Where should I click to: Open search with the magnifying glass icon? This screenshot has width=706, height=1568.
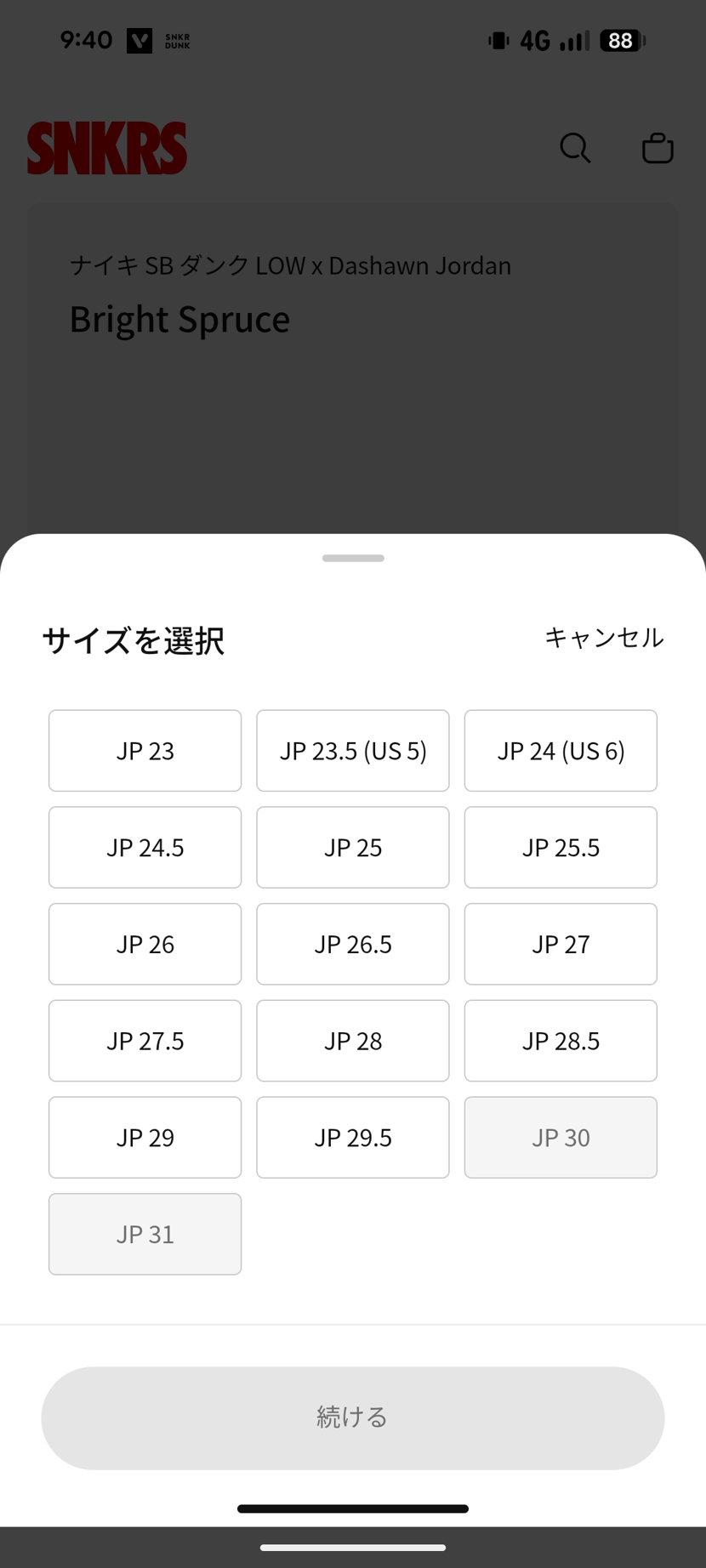tap(575, 148)
